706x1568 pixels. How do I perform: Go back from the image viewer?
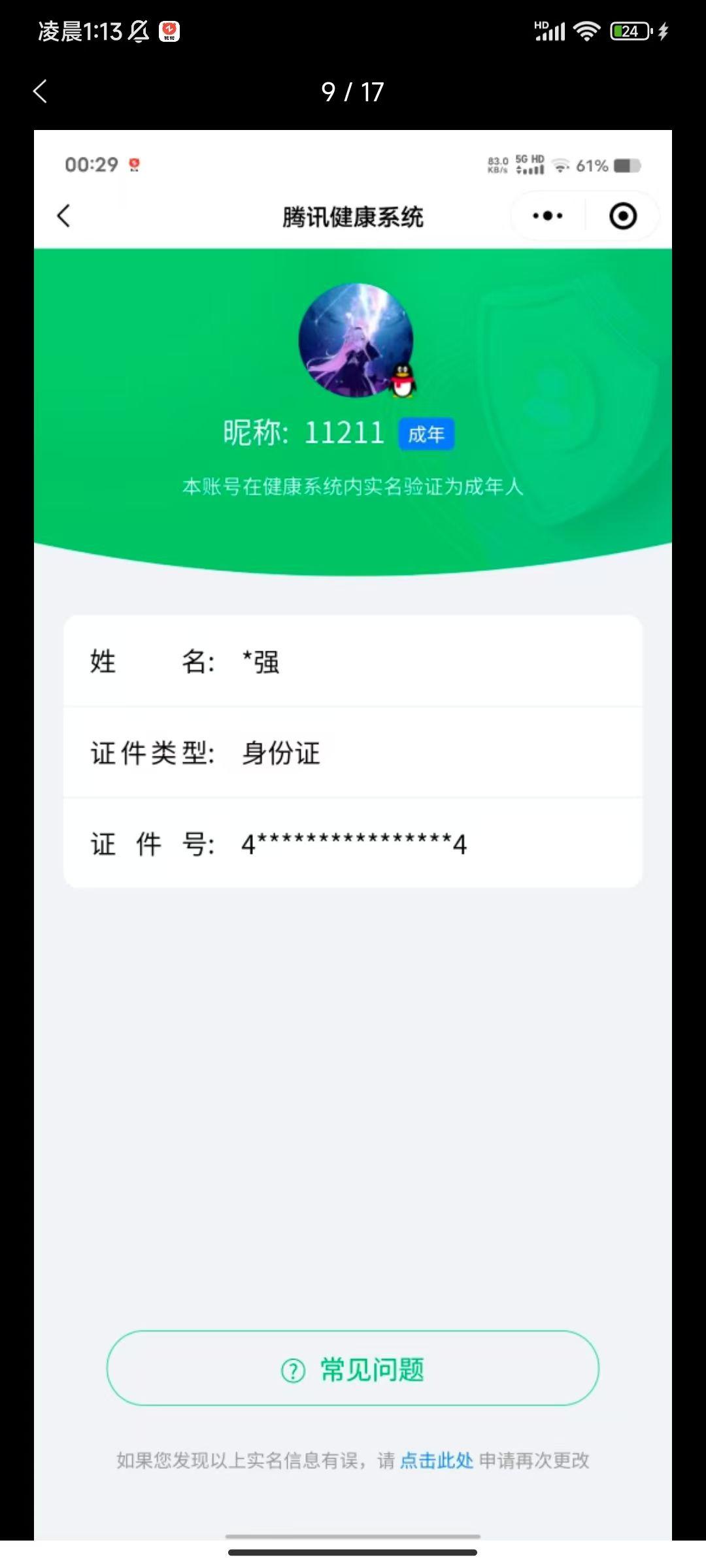coord(41,91)
